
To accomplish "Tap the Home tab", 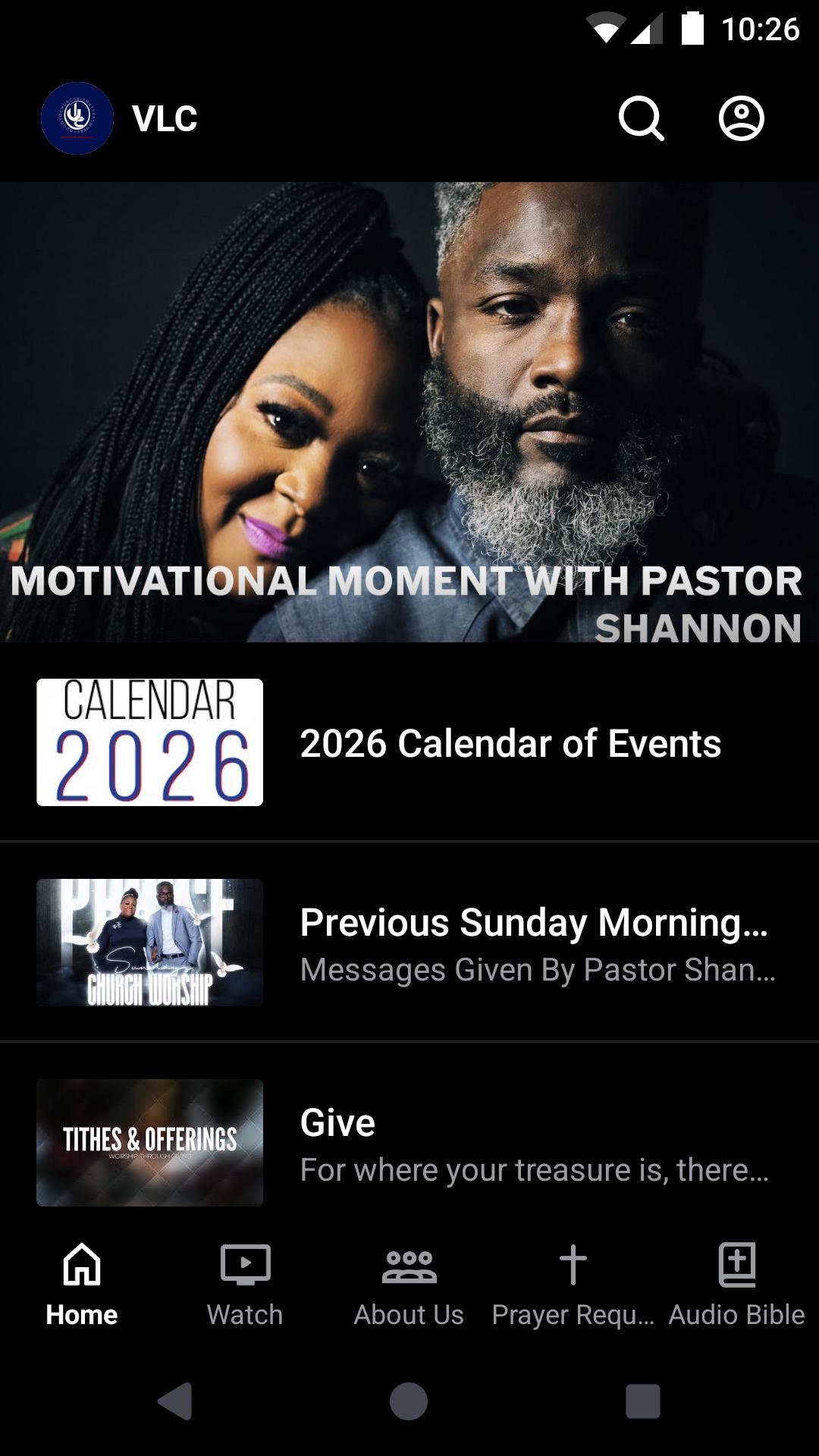I will coord(82,1284).
